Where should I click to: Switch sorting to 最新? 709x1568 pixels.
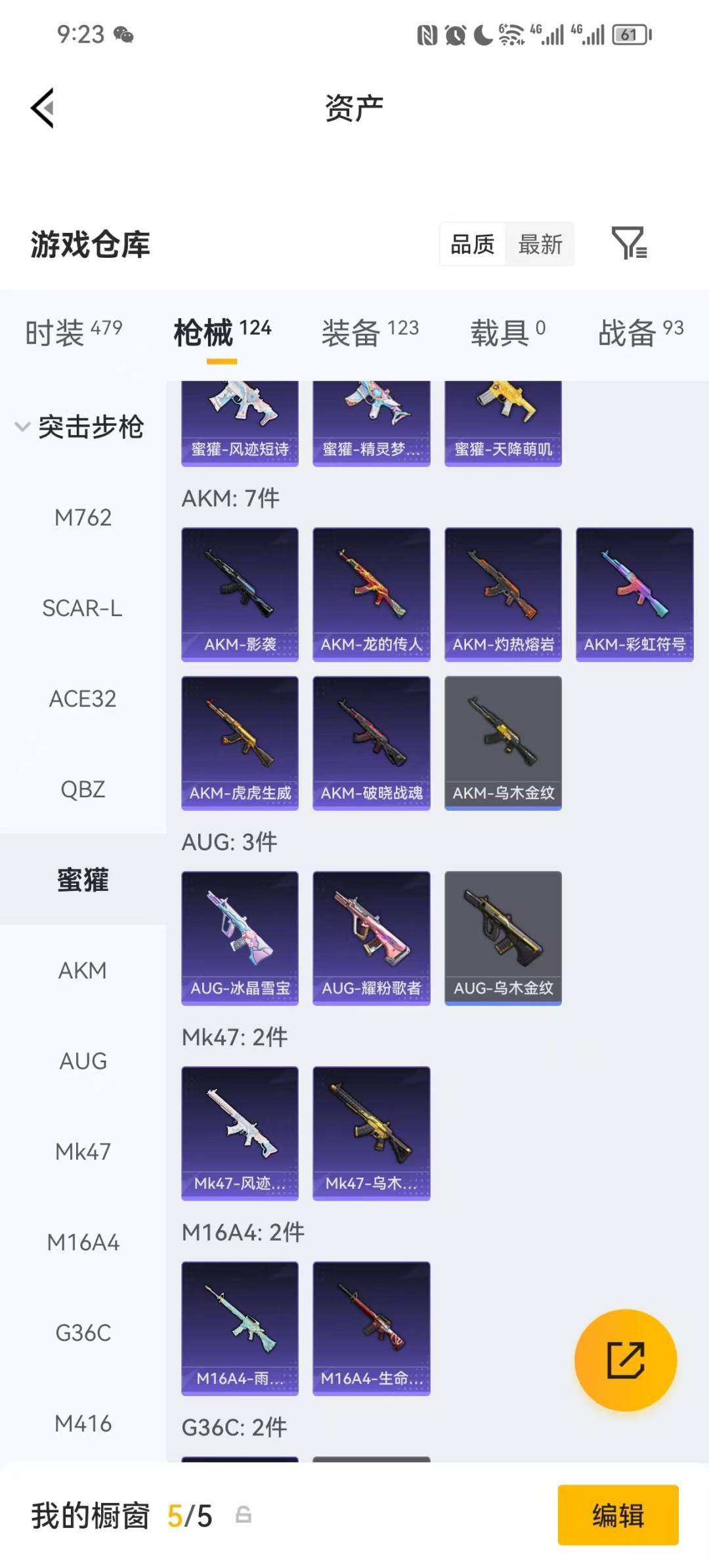click(x=540, y=244)
